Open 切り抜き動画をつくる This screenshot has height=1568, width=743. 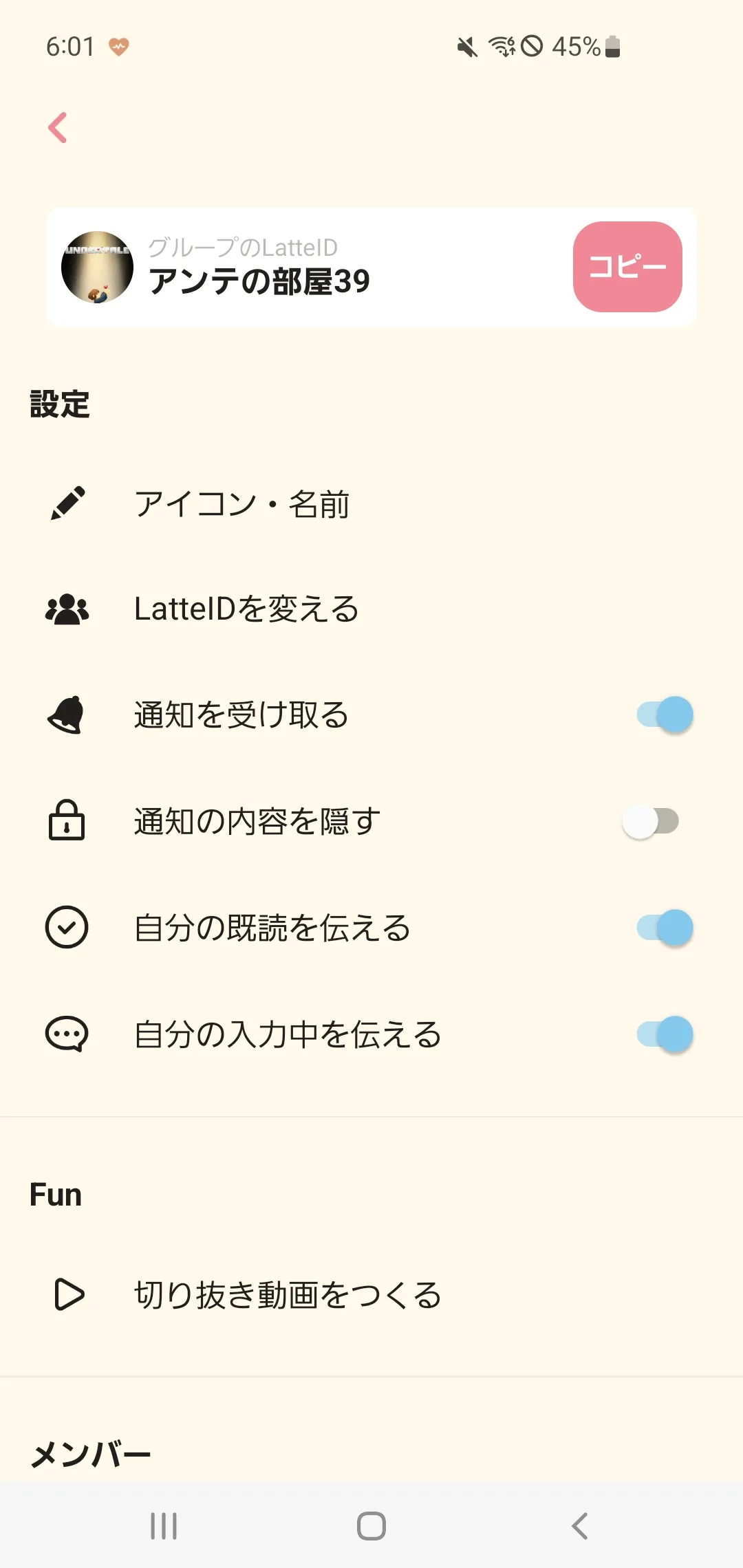pos(288,1295)
